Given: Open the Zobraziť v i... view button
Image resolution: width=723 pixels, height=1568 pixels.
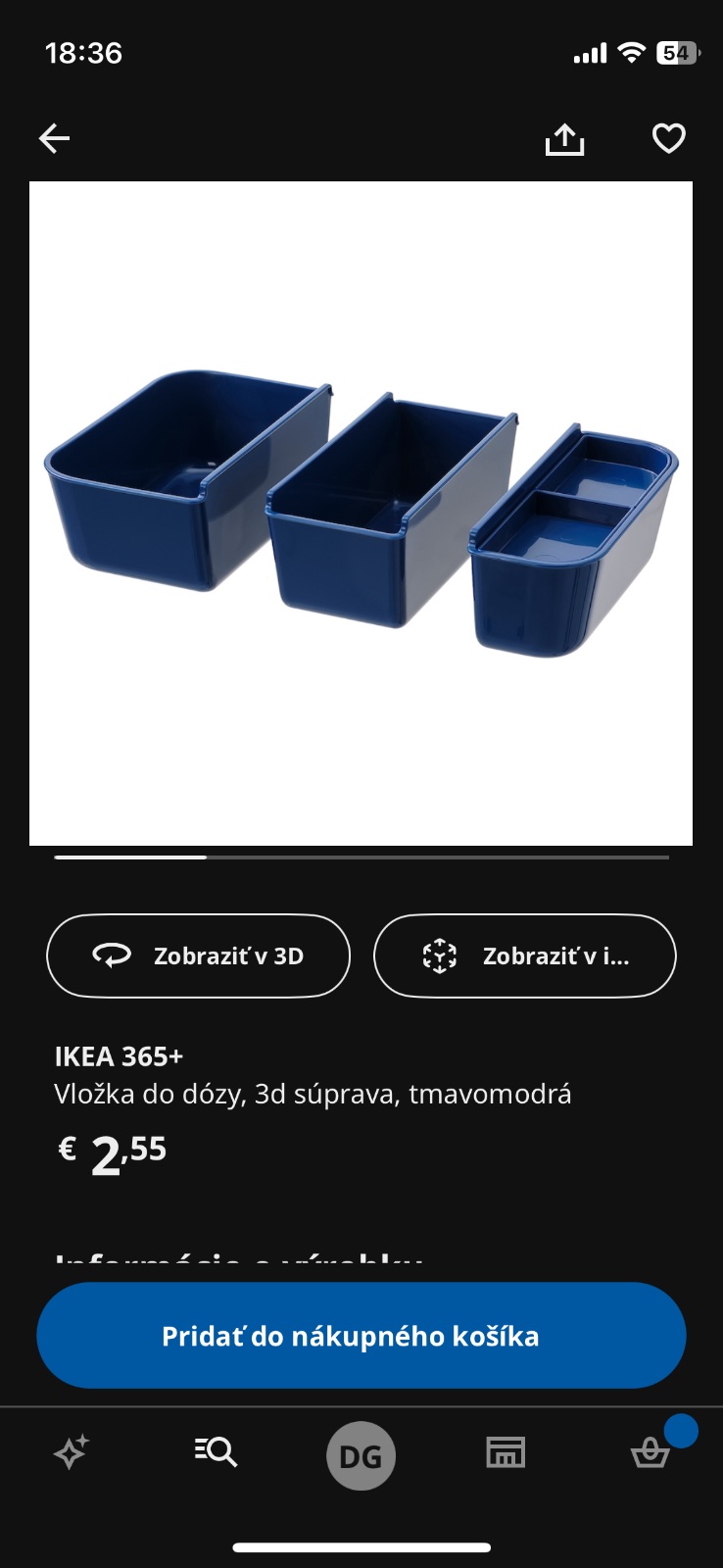Looking at the screenshot, I should click(525, 955).
